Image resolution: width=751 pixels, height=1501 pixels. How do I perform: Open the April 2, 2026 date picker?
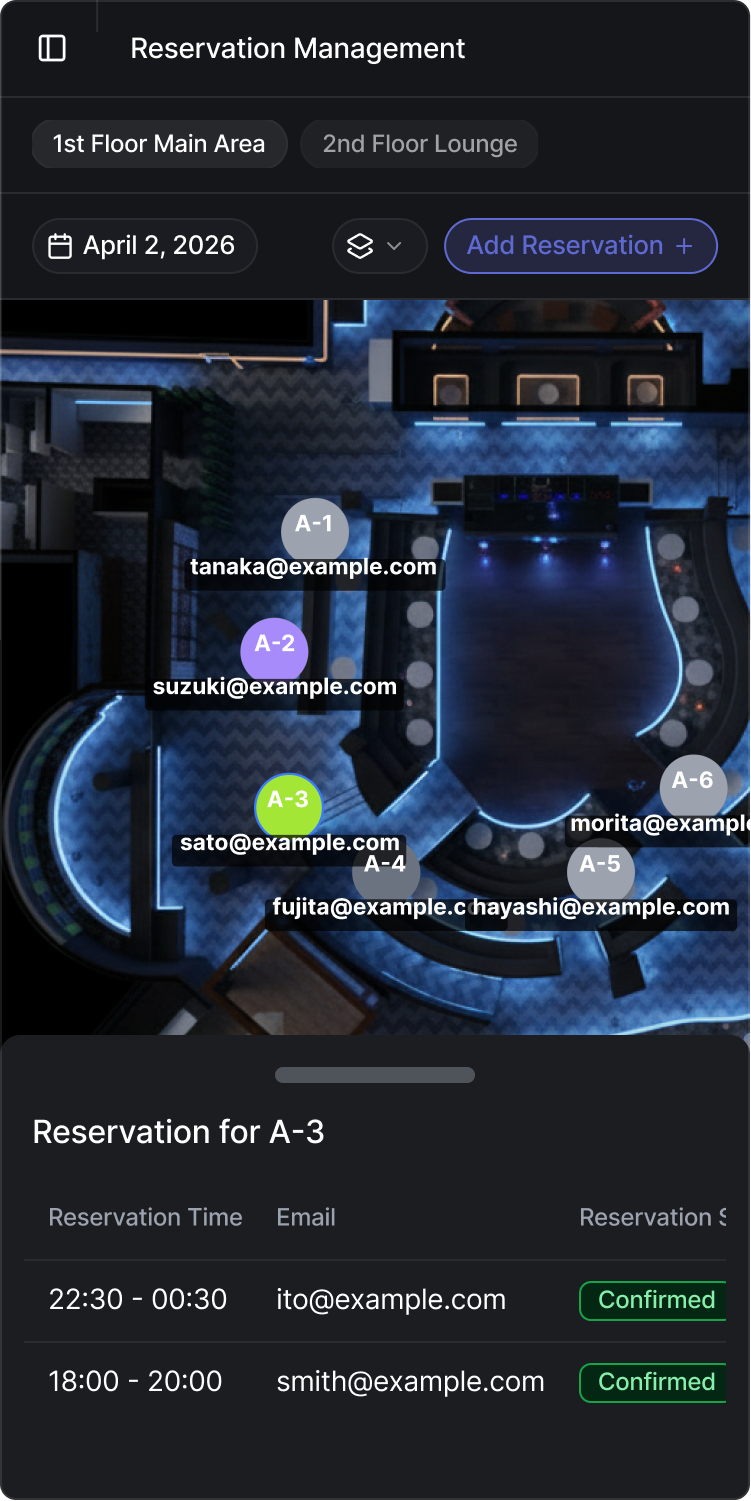(145, 246)
